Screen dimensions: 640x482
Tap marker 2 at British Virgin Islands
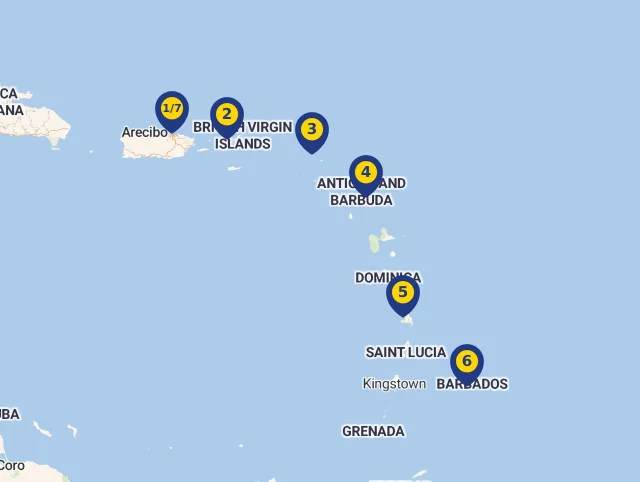click(x=227, y=115)
